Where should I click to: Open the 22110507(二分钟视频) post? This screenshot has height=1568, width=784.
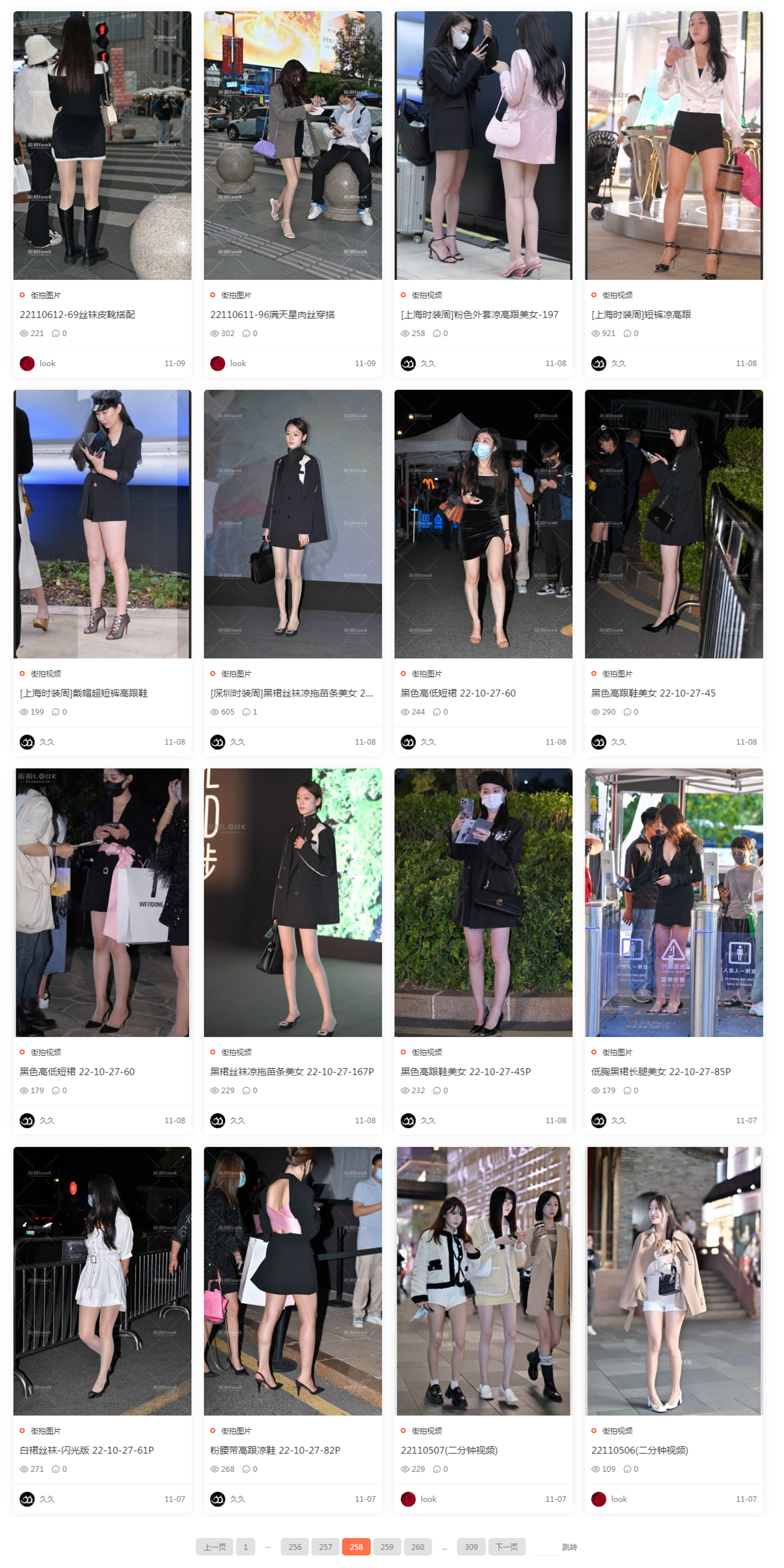(449, 1450)
